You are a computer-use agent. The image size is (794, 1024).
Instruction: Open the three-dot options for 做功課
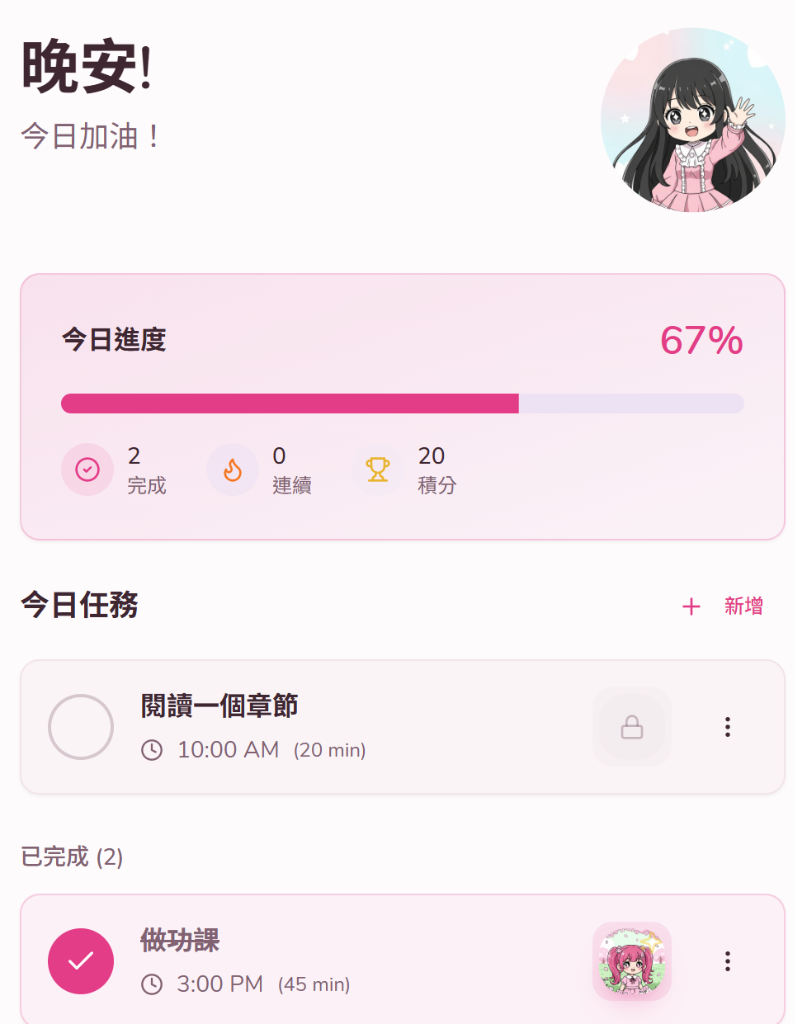727,961
